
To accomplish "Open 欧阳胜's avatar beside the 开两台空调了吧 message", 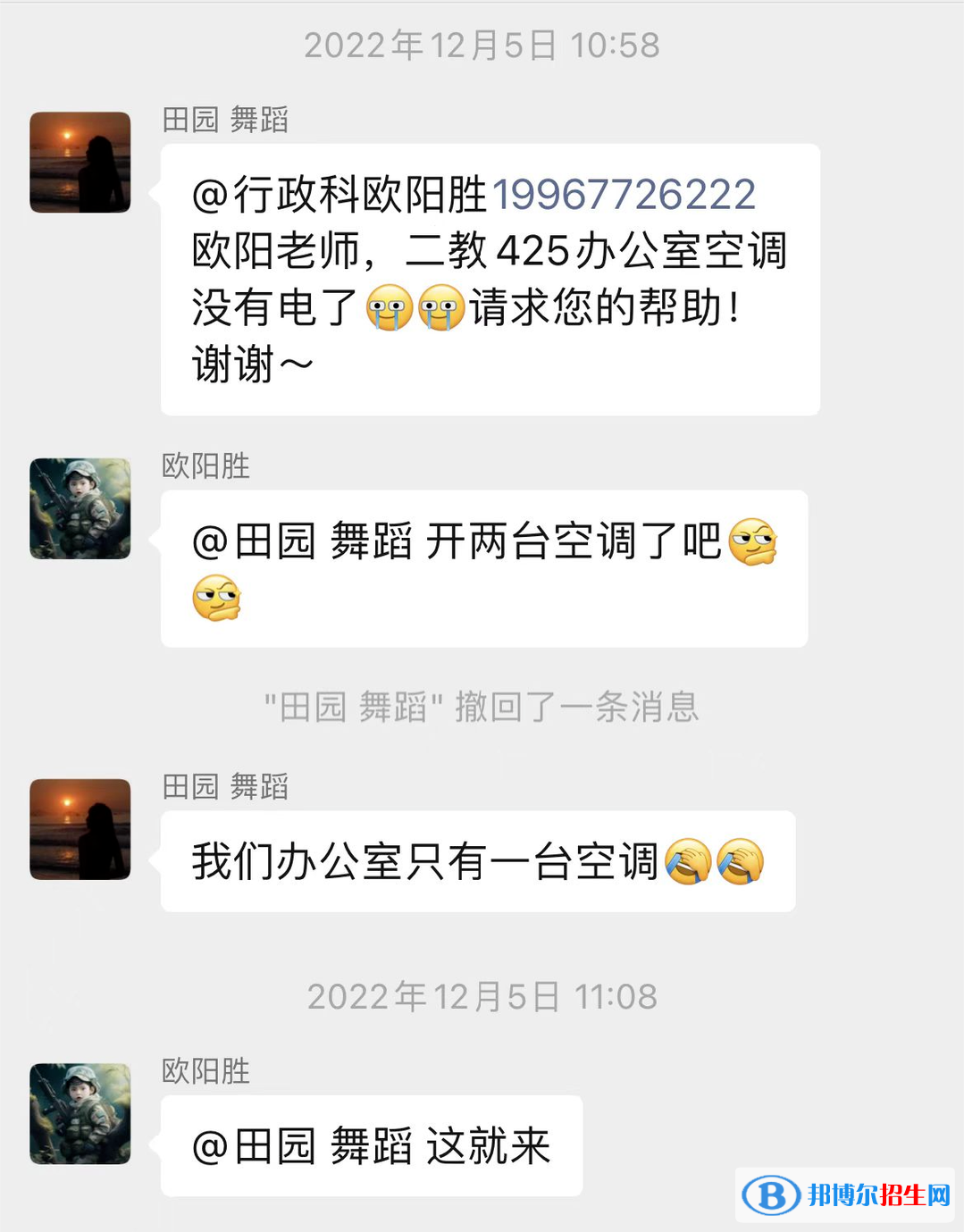I will (x=80, y=509).
